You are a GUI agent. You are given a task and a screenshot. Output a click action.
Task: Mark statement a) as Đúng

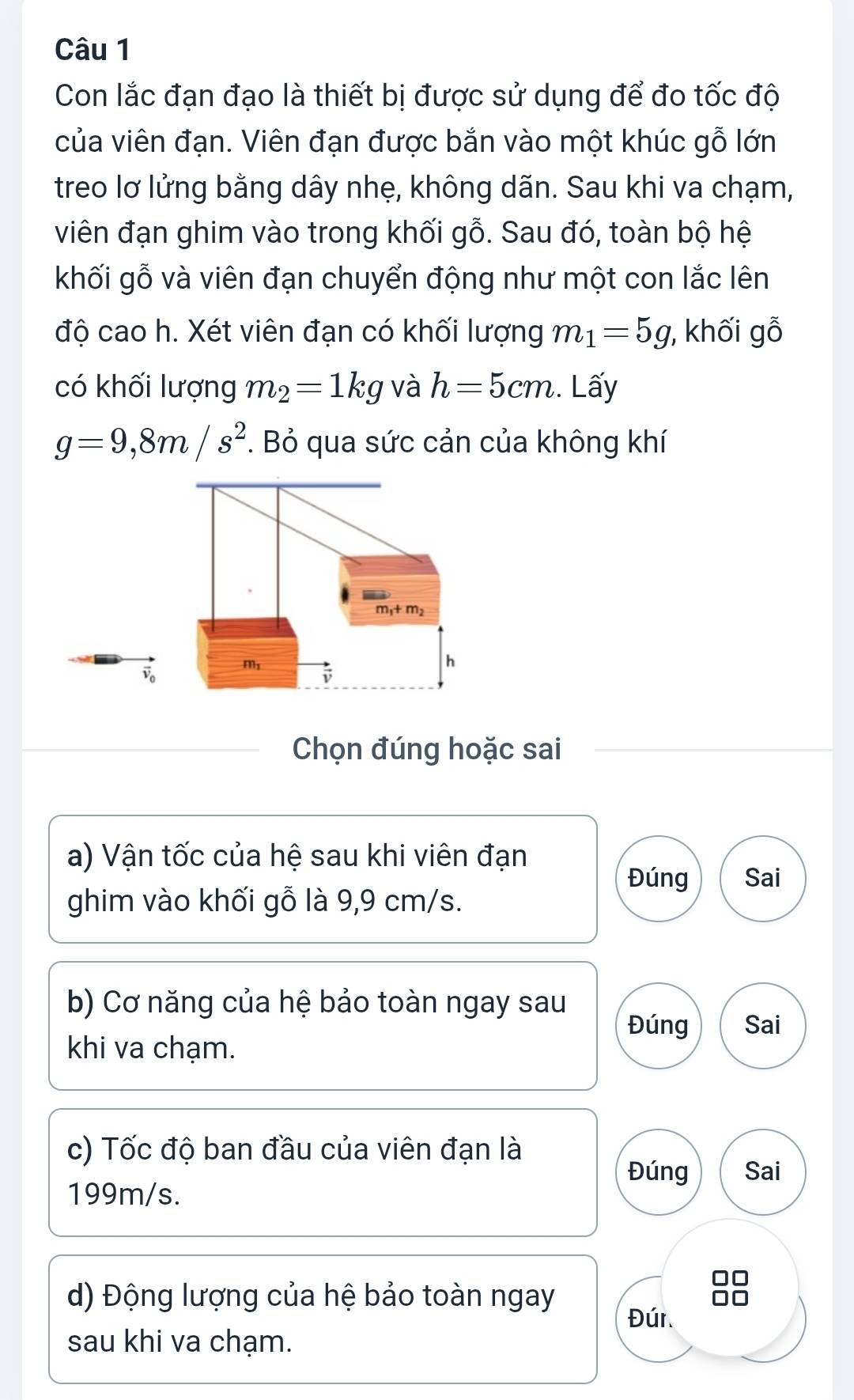[x=658, y=878]
